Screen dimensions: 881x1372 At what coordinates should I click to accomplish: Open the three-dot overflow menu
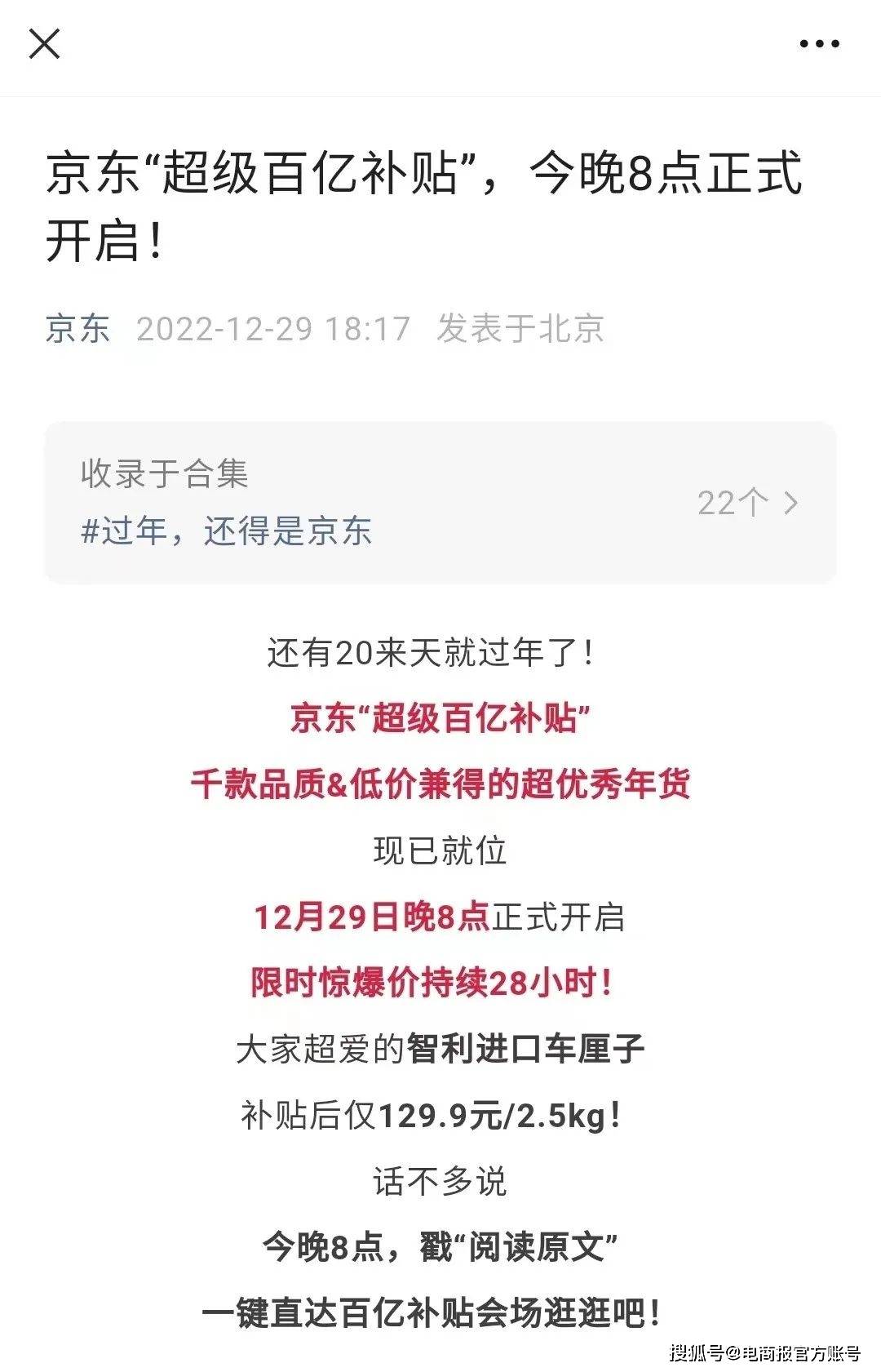click(819, 45)
